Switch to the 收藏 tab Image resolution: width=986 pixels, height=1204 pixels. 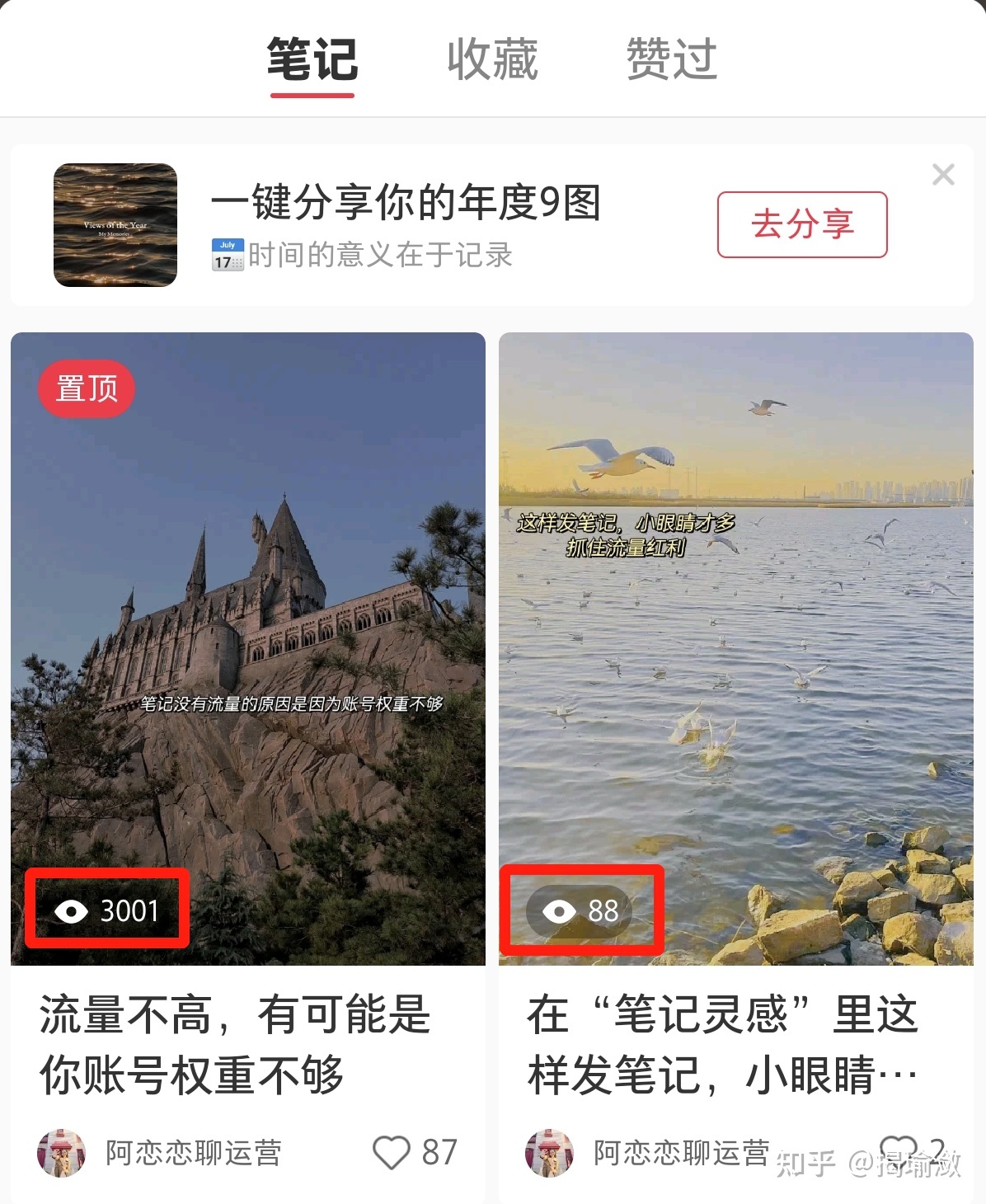(x=492, y=59)
